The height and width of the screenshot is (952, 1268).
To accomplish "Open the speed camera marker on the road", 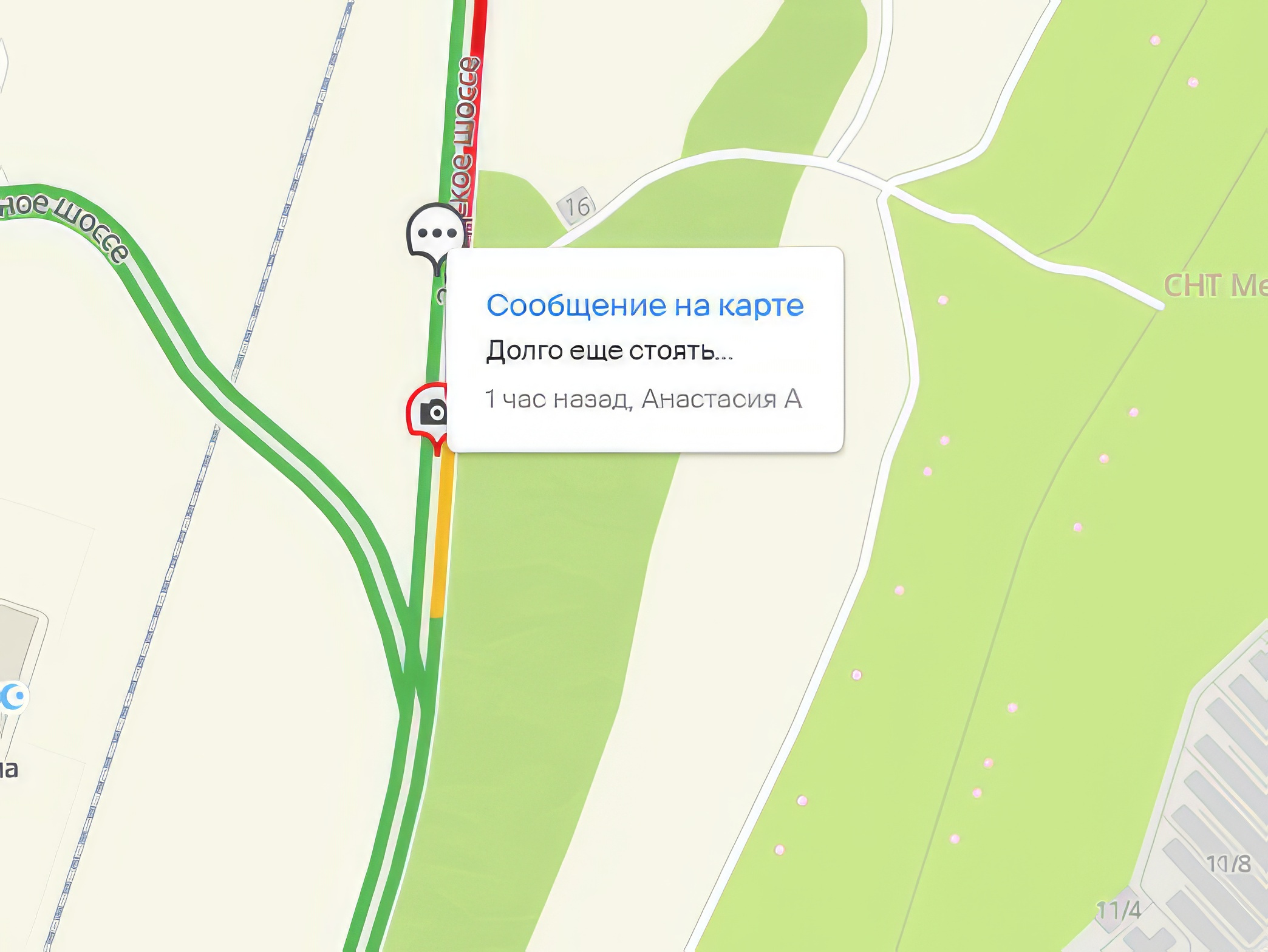I will (429, 413).
